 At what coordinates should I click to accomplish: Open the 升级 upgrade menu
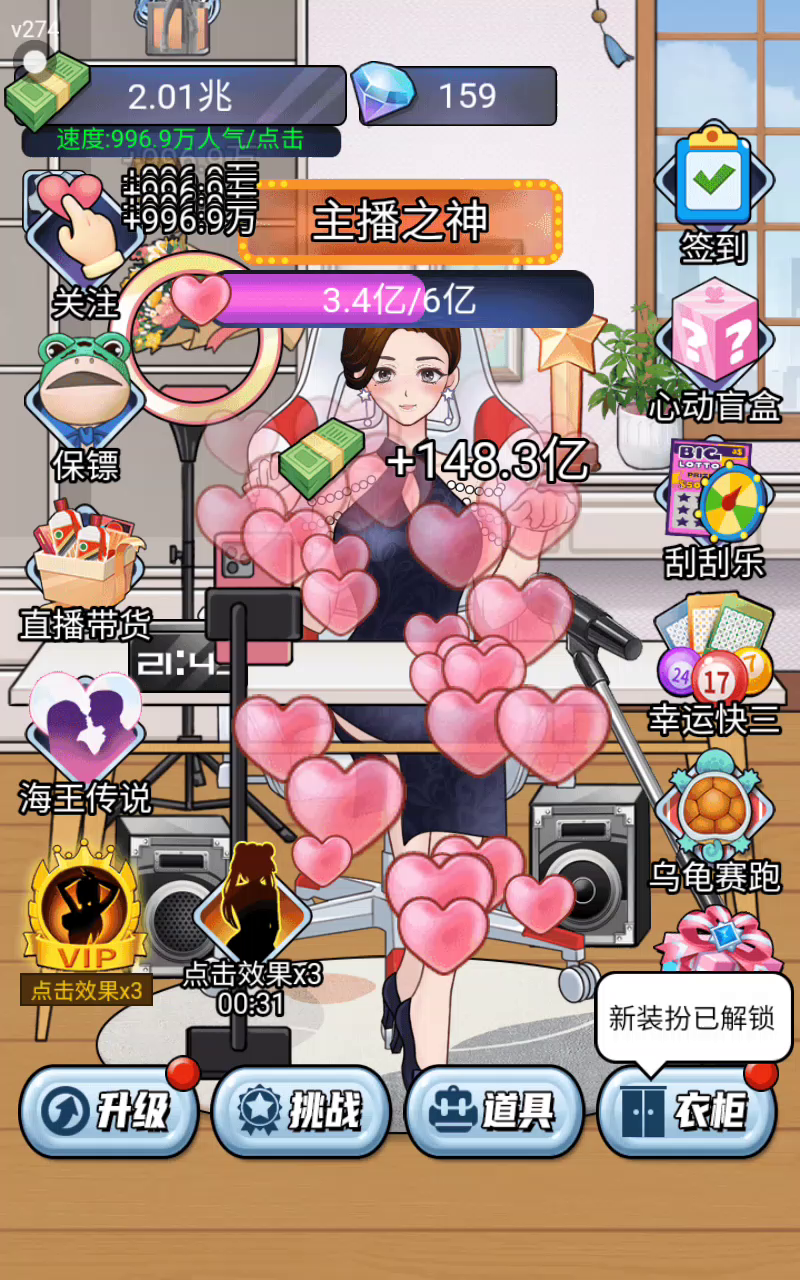pyautogui.click(x=108, y=1111)
